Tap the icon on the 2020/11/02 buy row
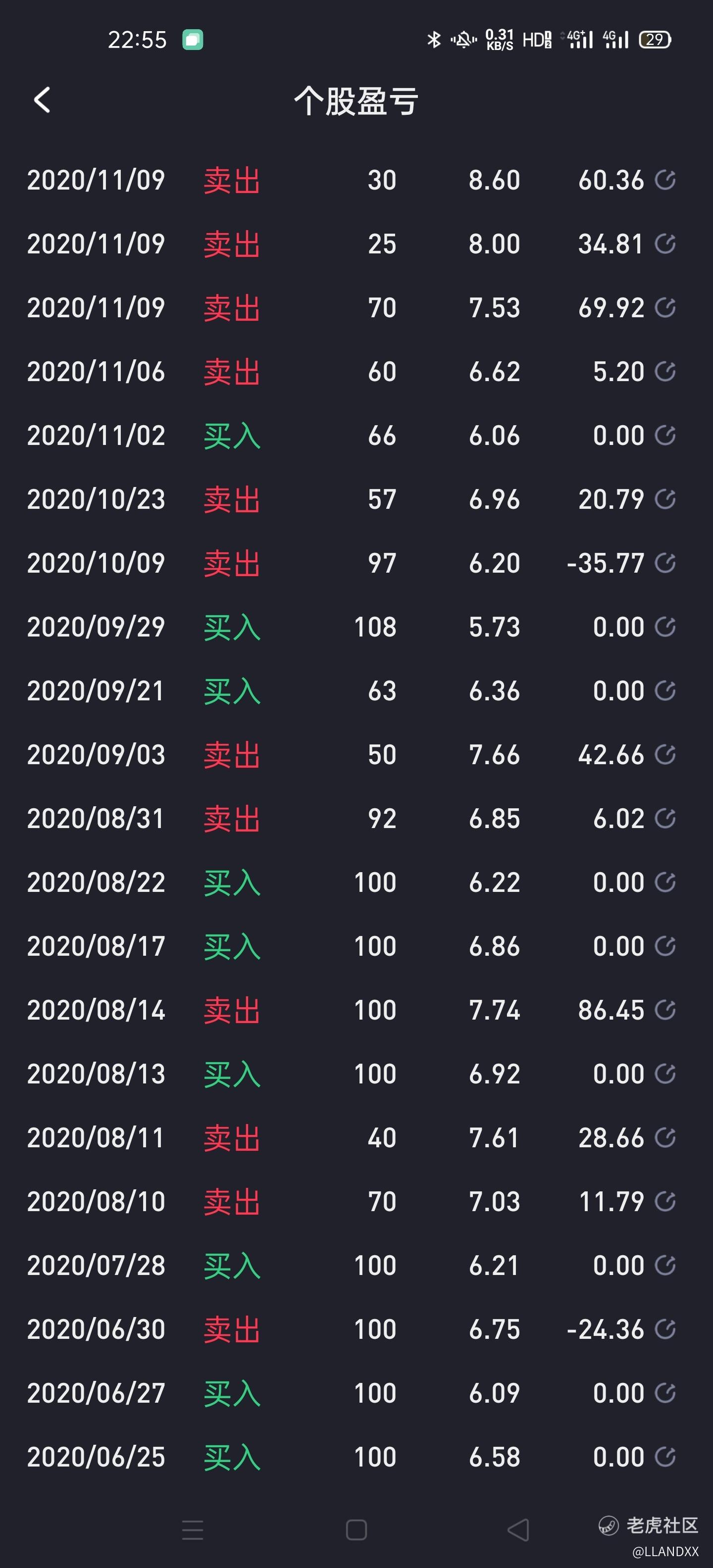This screenshot has width=713, height=1568. [x=665, y=435]
